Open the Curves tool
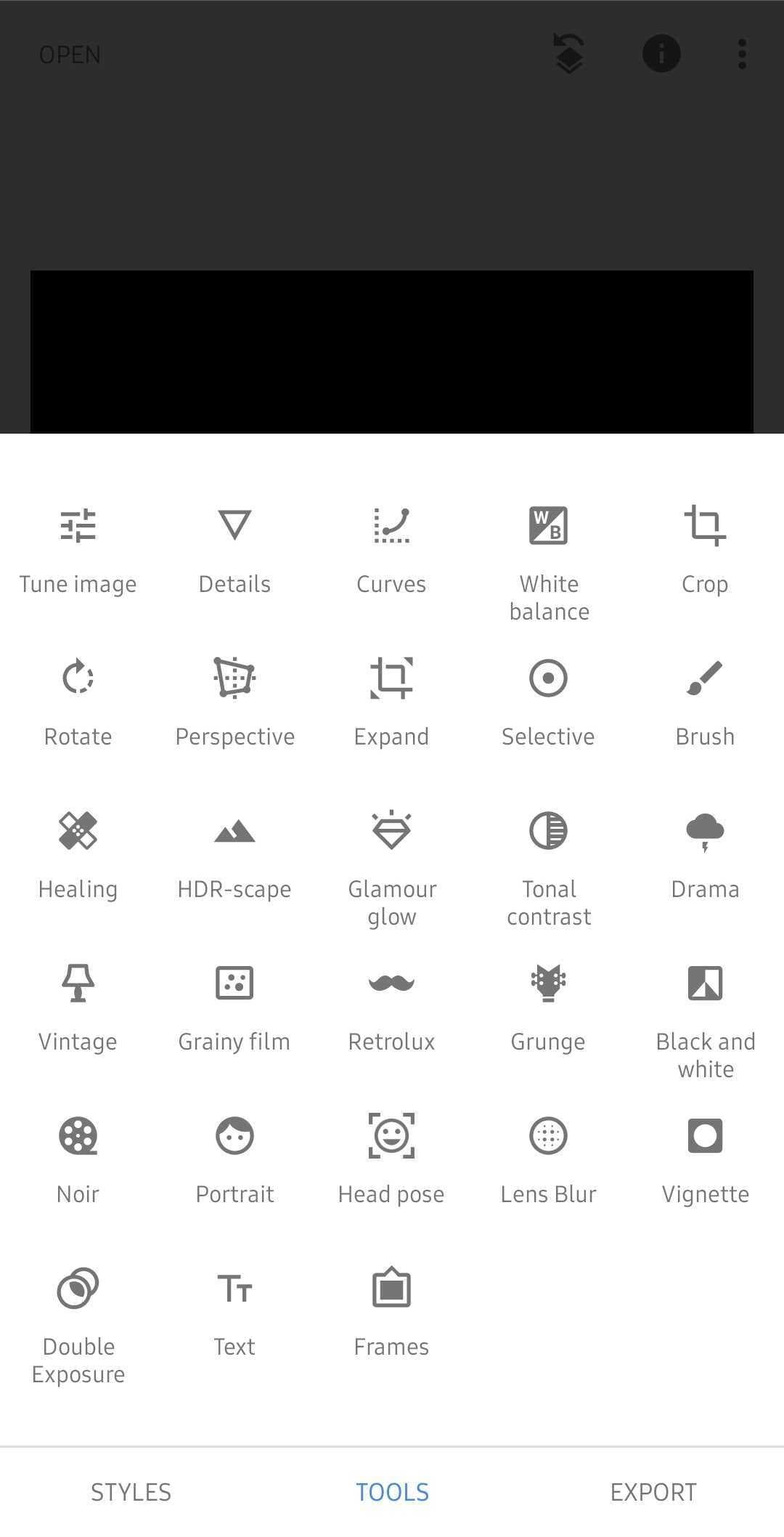 (x=391, y=550)
